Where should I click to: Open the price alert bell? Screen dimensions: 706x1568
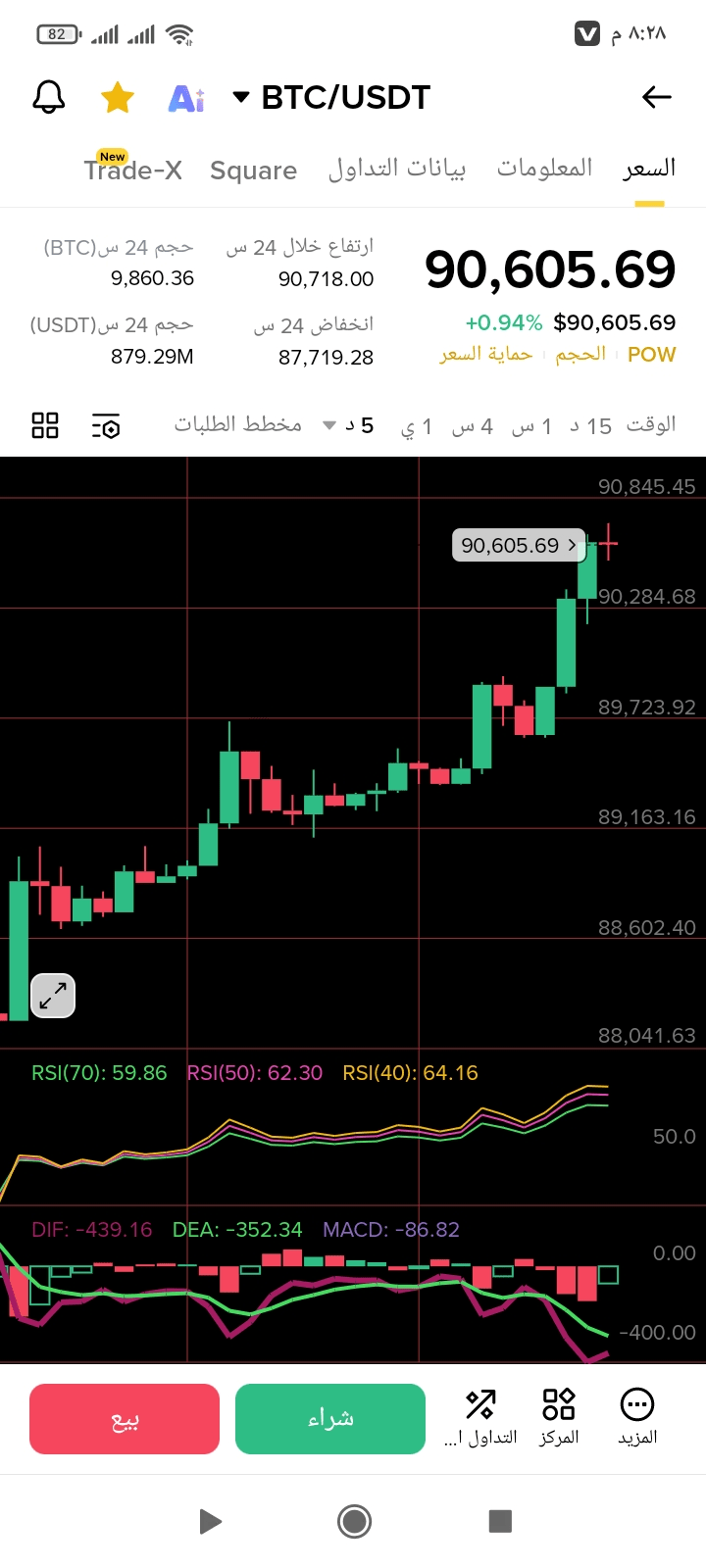tap(49, 97)
